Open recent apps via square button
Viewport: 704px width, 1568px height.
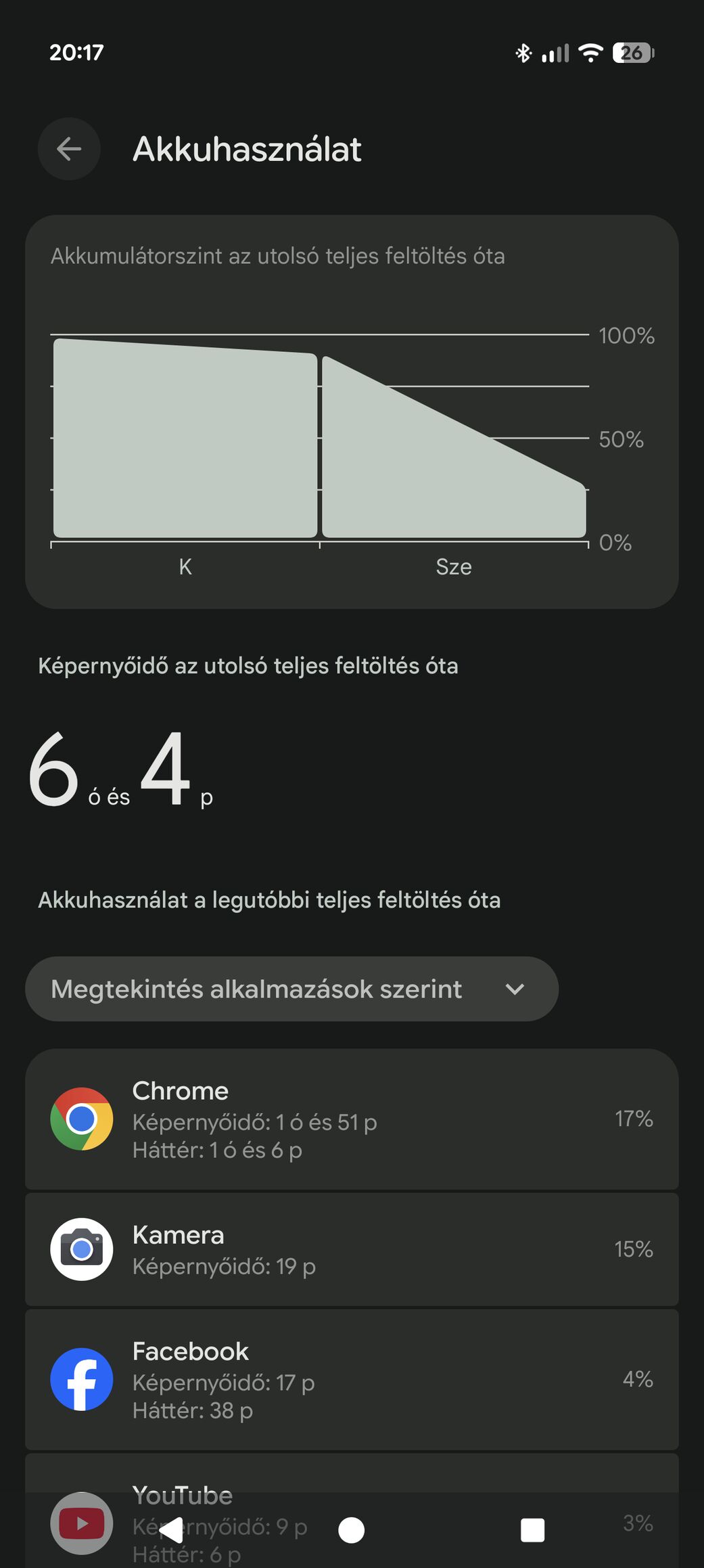point(532,1529)
